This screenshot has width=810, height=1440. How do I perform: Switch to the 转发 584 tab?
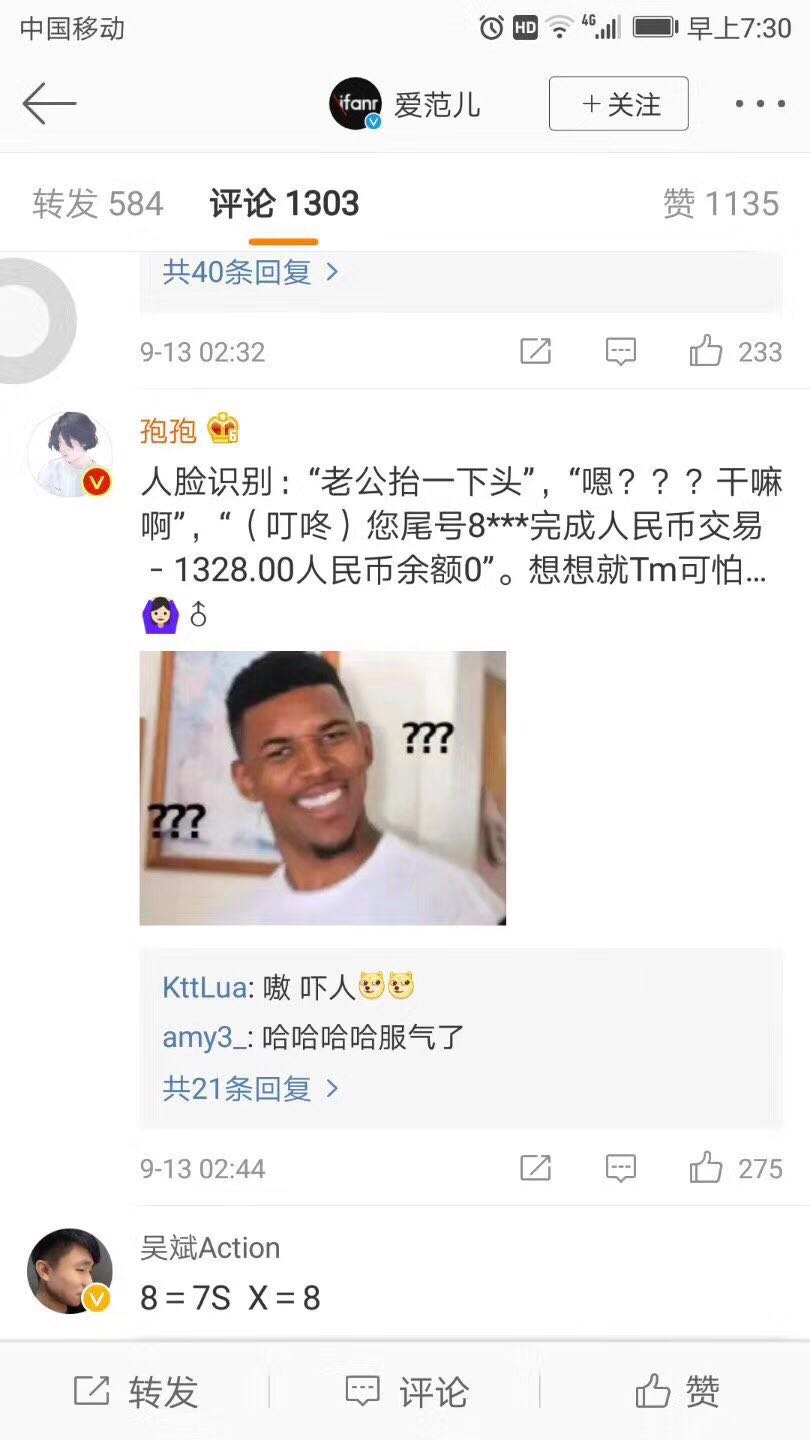97,204
